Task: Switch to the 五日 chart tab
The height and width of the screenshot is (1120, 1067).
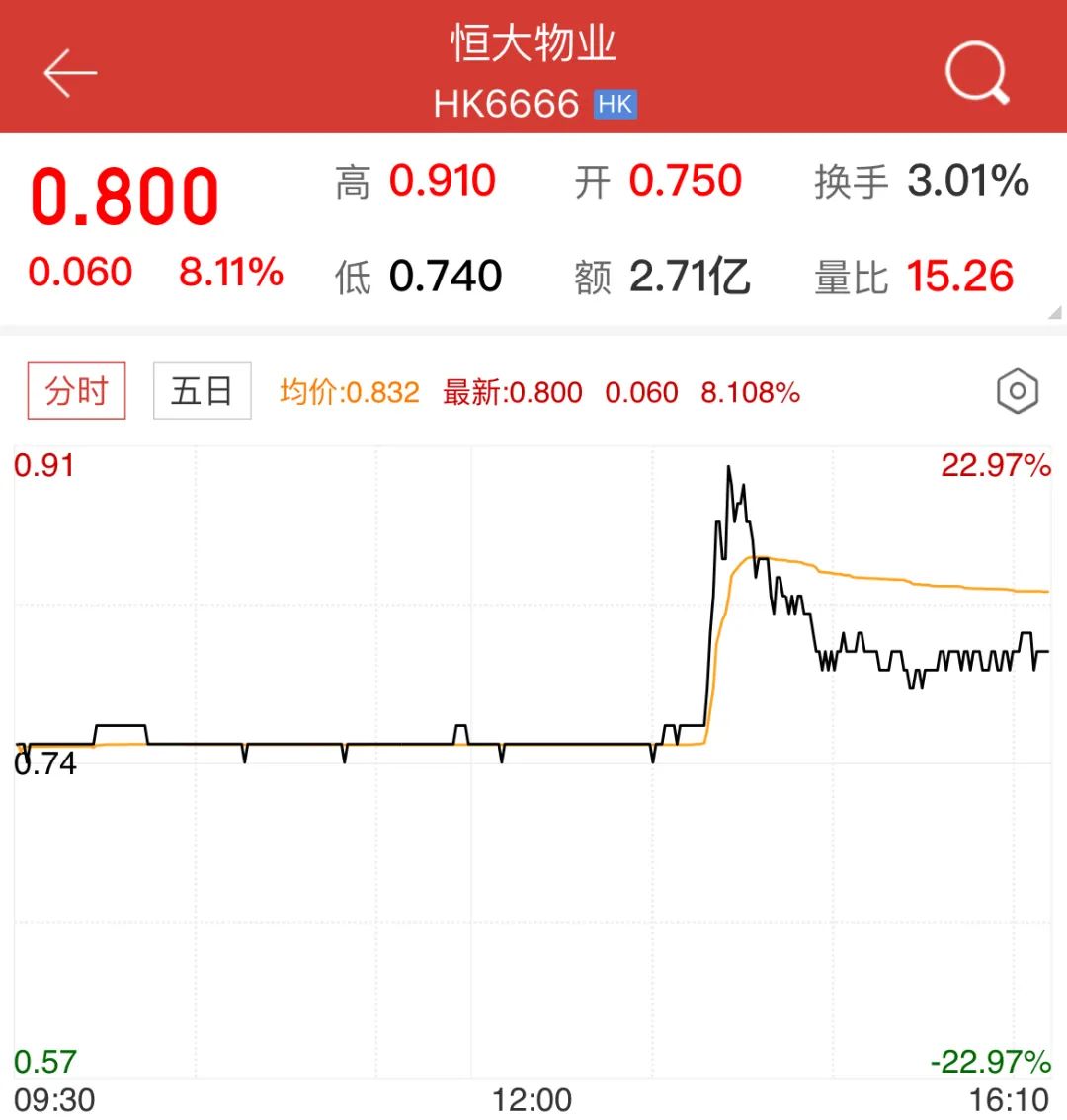Action: tap(202, 391)
